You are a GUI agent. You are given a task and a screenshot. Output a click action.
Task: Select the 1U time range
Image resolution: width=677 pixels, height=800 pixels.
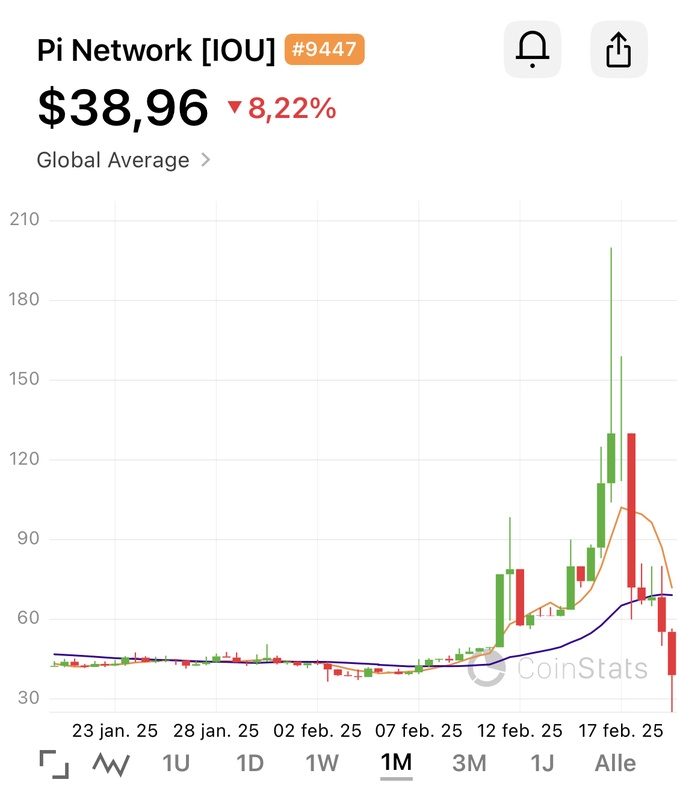tap(176, 764)
